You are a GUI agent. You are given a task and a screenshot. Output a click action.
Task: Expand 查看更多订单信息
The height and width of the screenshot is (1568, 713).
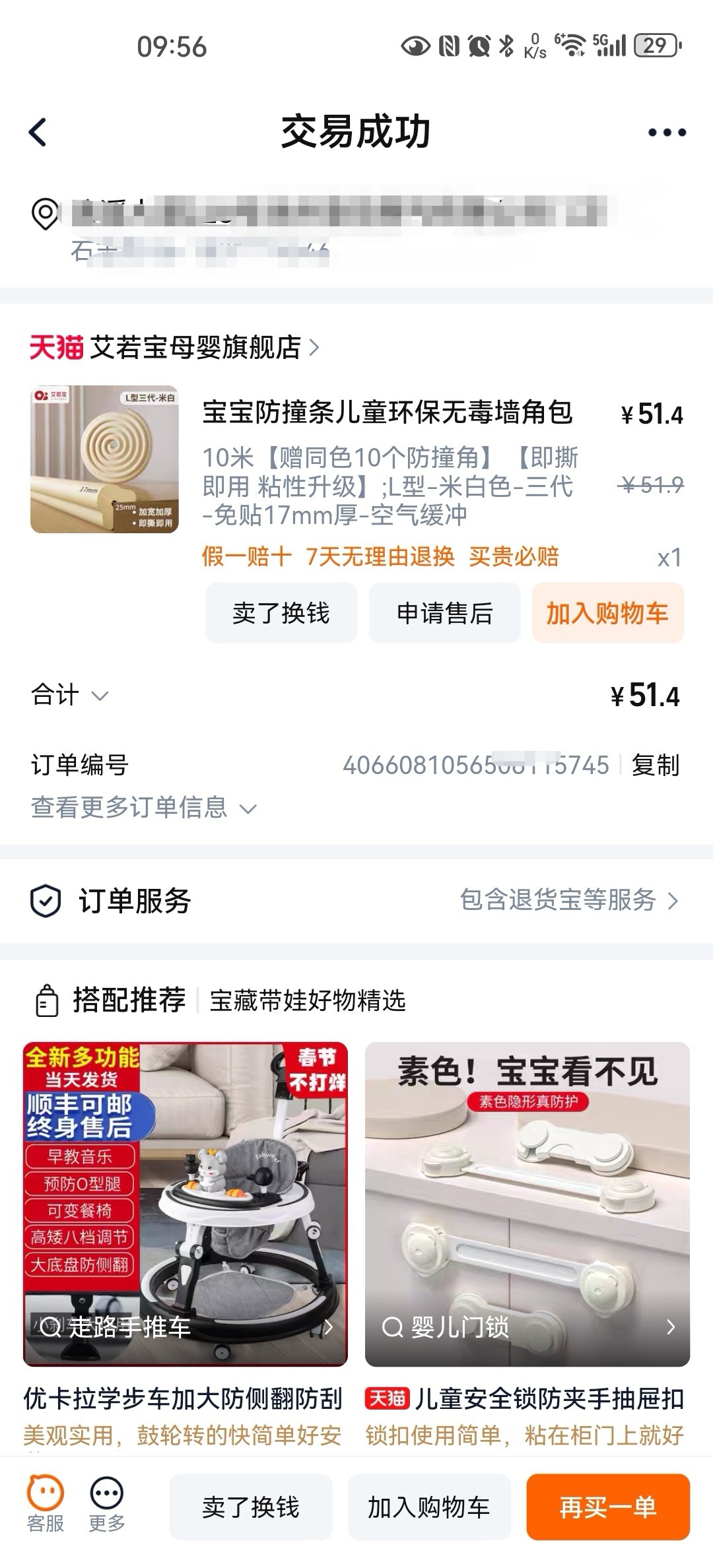pyautogui.click(x=143, y=808)
